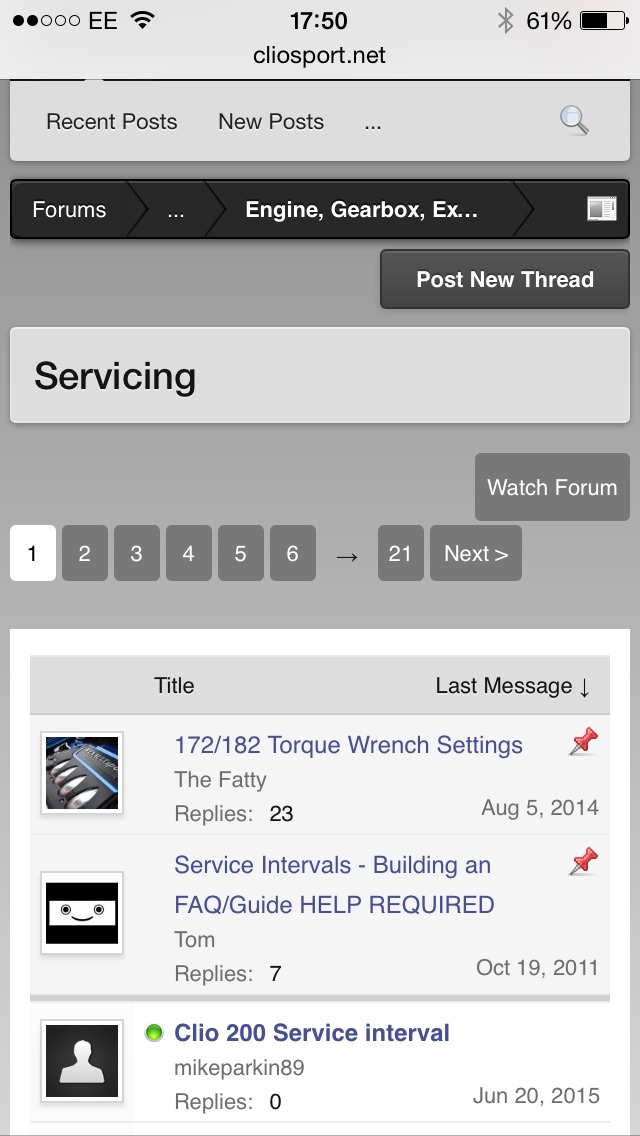The width and height of the screenshot is (640, 1136).
Task: Select page 6 of the forum
Action: 293,554
